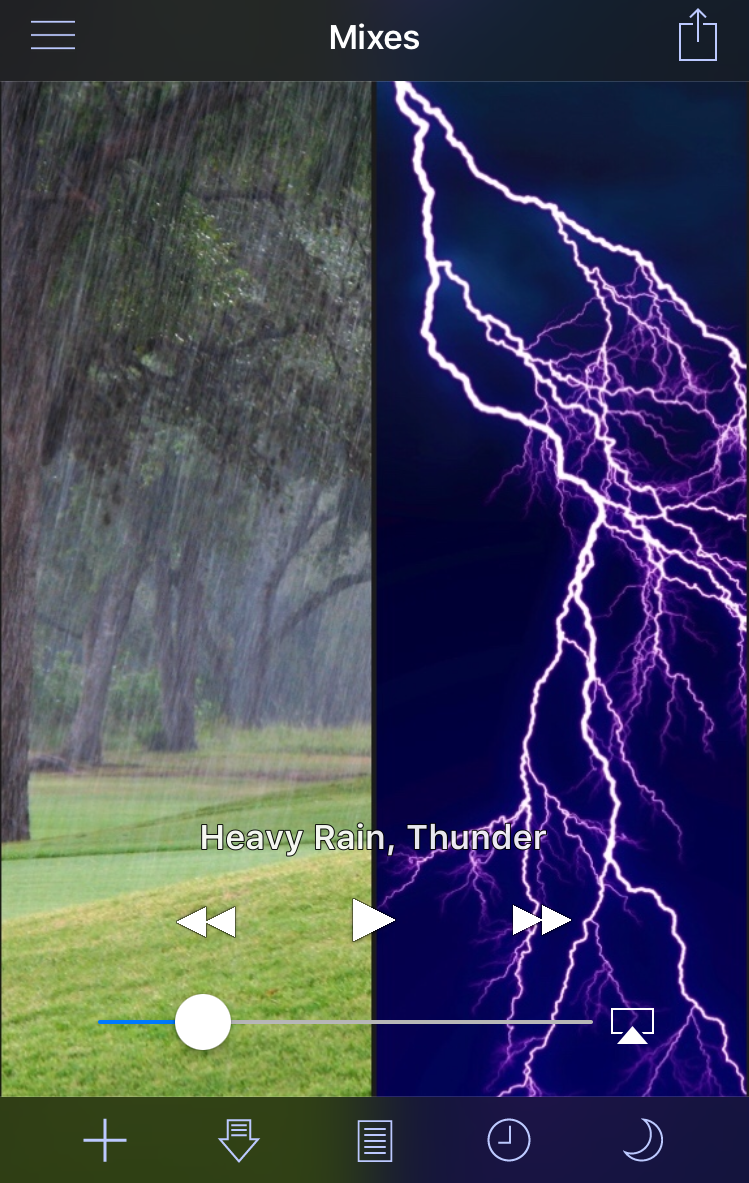The width and height of the screenshot is (749, 1183).
Task: Open the downloads arrow icon
Action: coord(238,1141)
